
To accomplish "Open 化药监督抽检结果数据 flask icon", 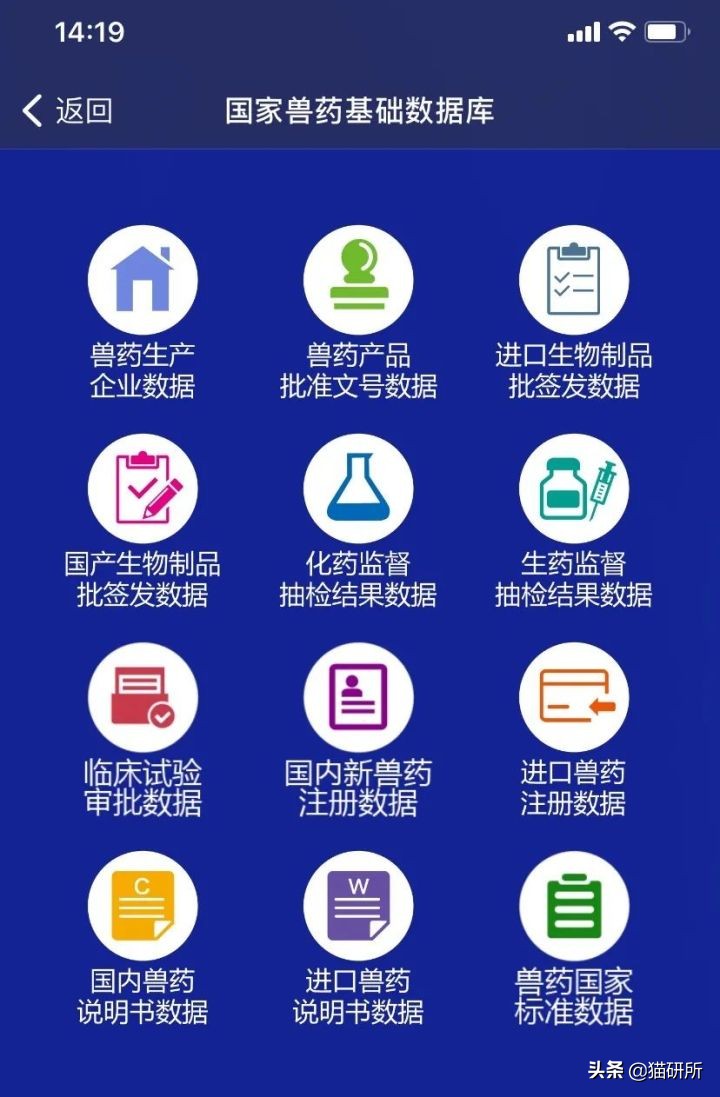I will click(358, 487).
